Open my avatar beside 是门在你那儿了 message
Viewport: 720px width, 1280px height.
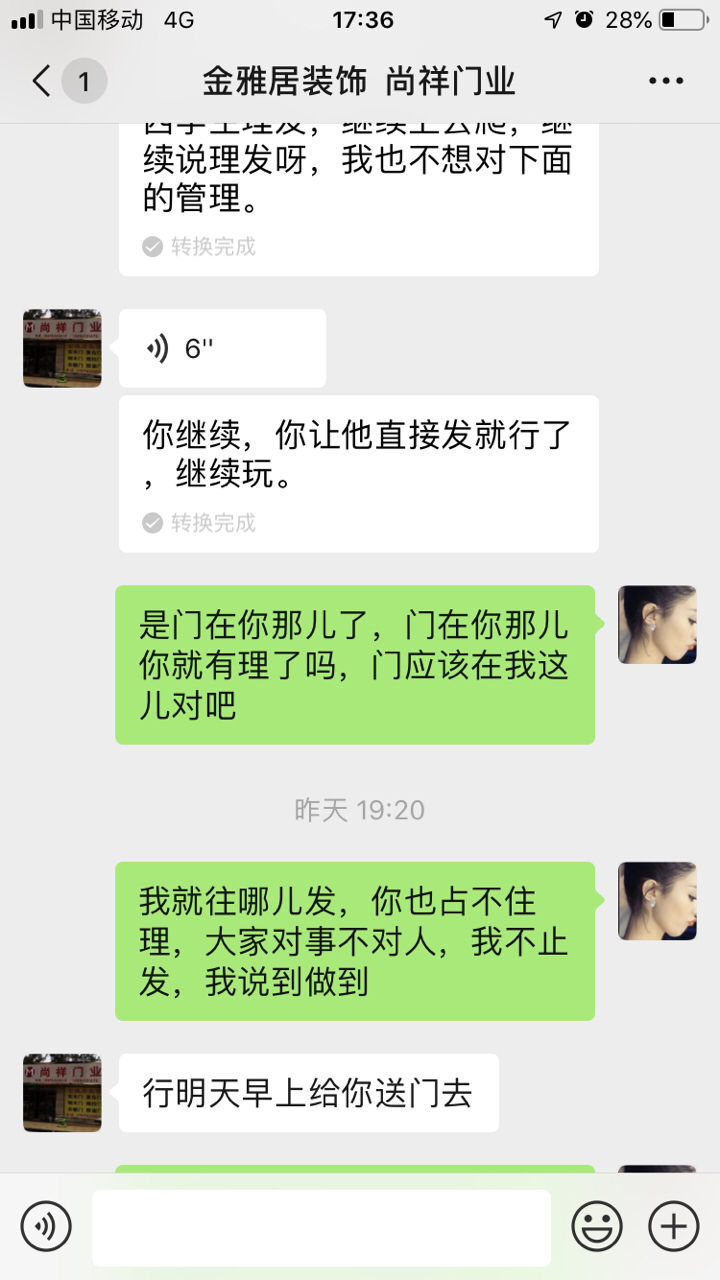(x=657, y=625)
